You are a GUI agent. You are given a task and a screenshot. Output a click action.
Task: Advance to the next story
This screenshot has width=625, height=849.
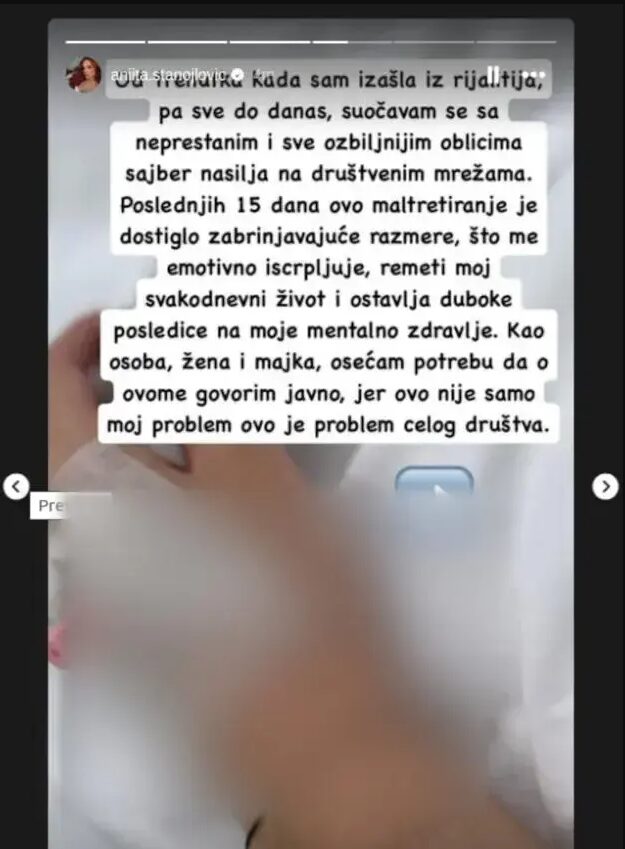coord(606,486)
